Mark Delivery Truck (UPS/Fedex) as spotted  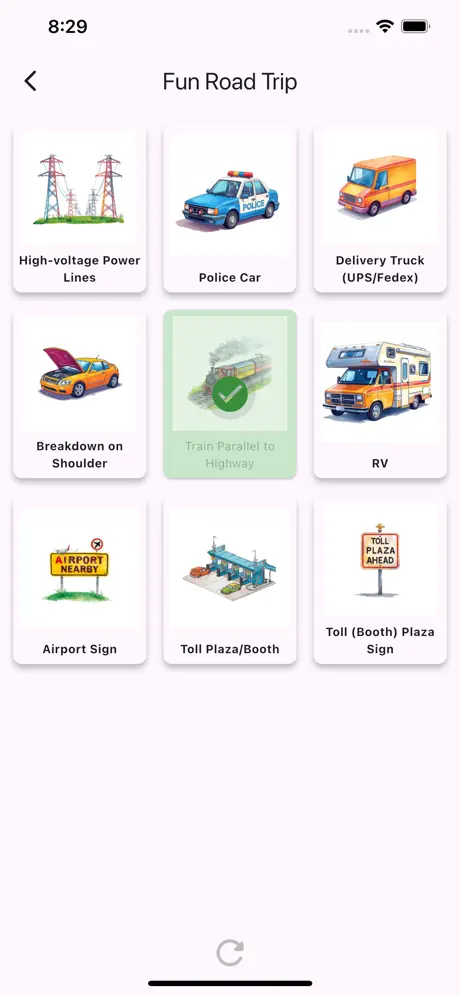380,209
